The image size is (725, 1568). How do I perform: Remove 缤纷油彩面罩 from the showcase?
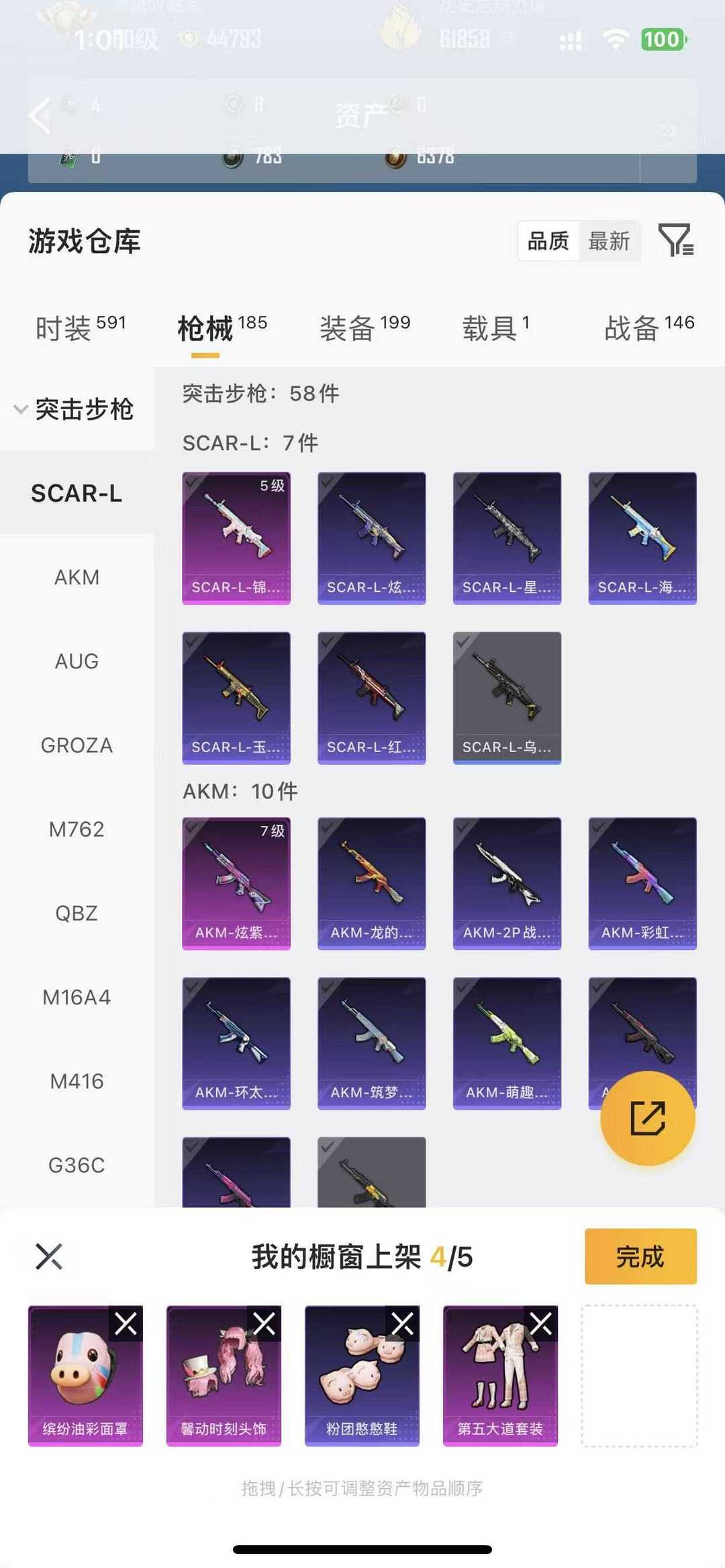(126, 1324)
